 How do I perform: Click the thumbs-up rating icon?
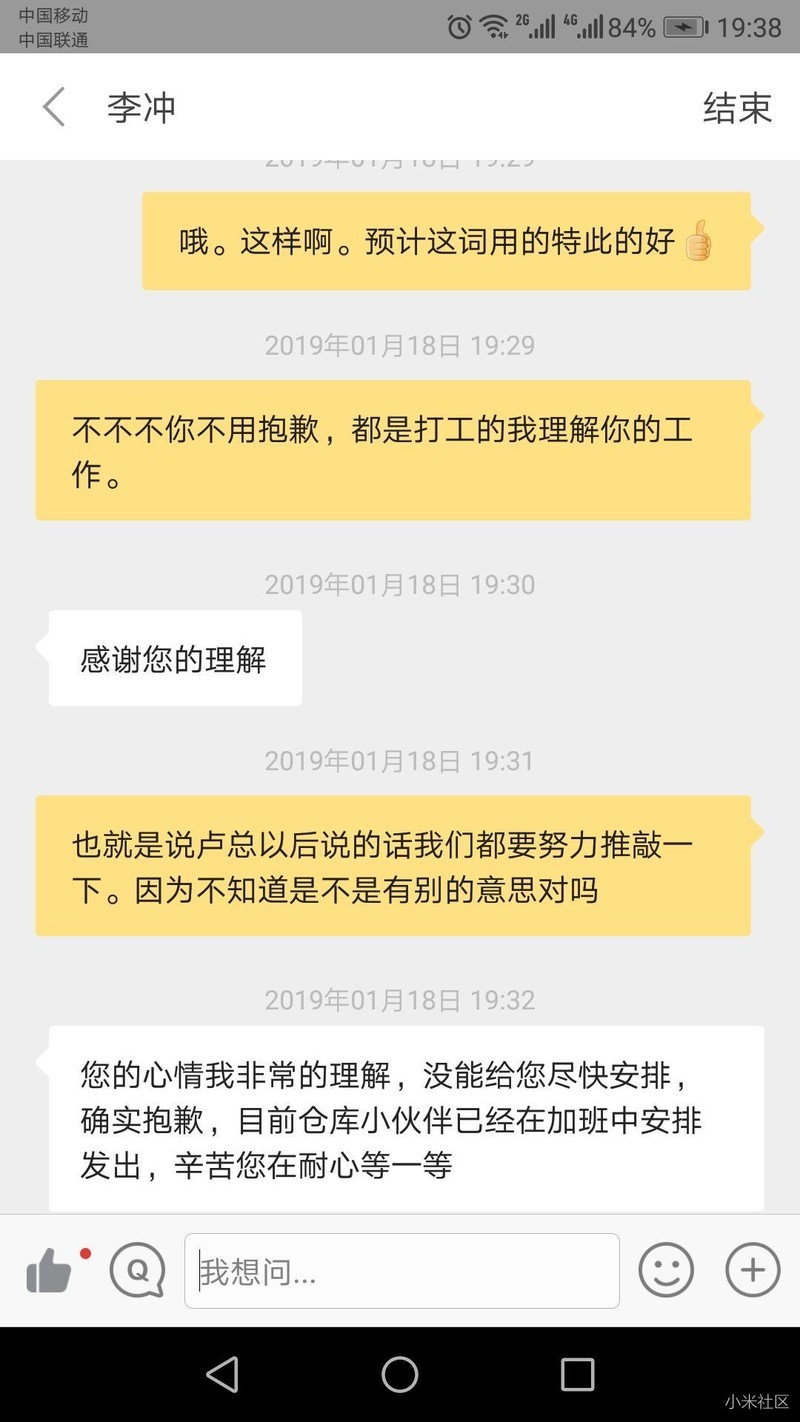coord(50,1270)
